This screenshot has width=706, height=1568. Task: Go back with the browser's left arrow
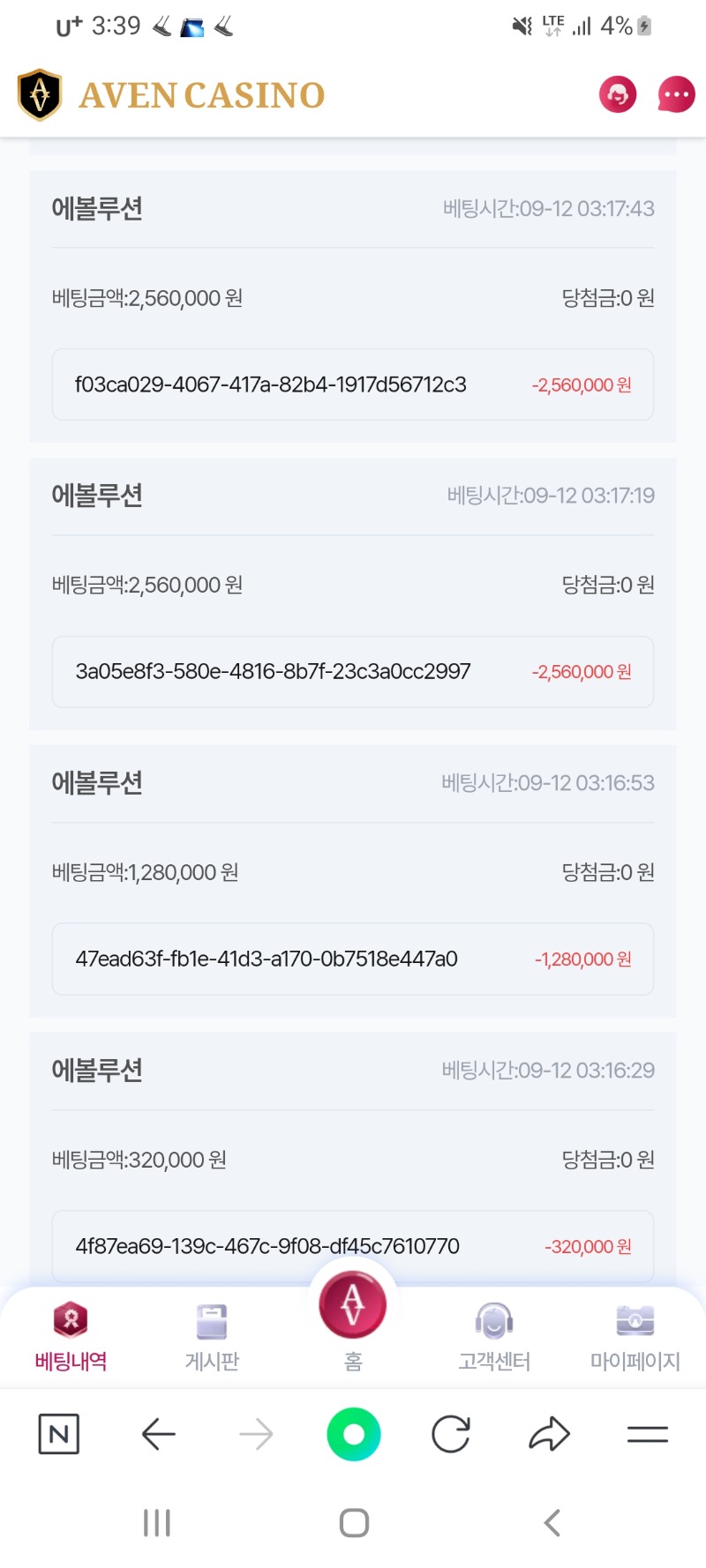pos(159,1434)
